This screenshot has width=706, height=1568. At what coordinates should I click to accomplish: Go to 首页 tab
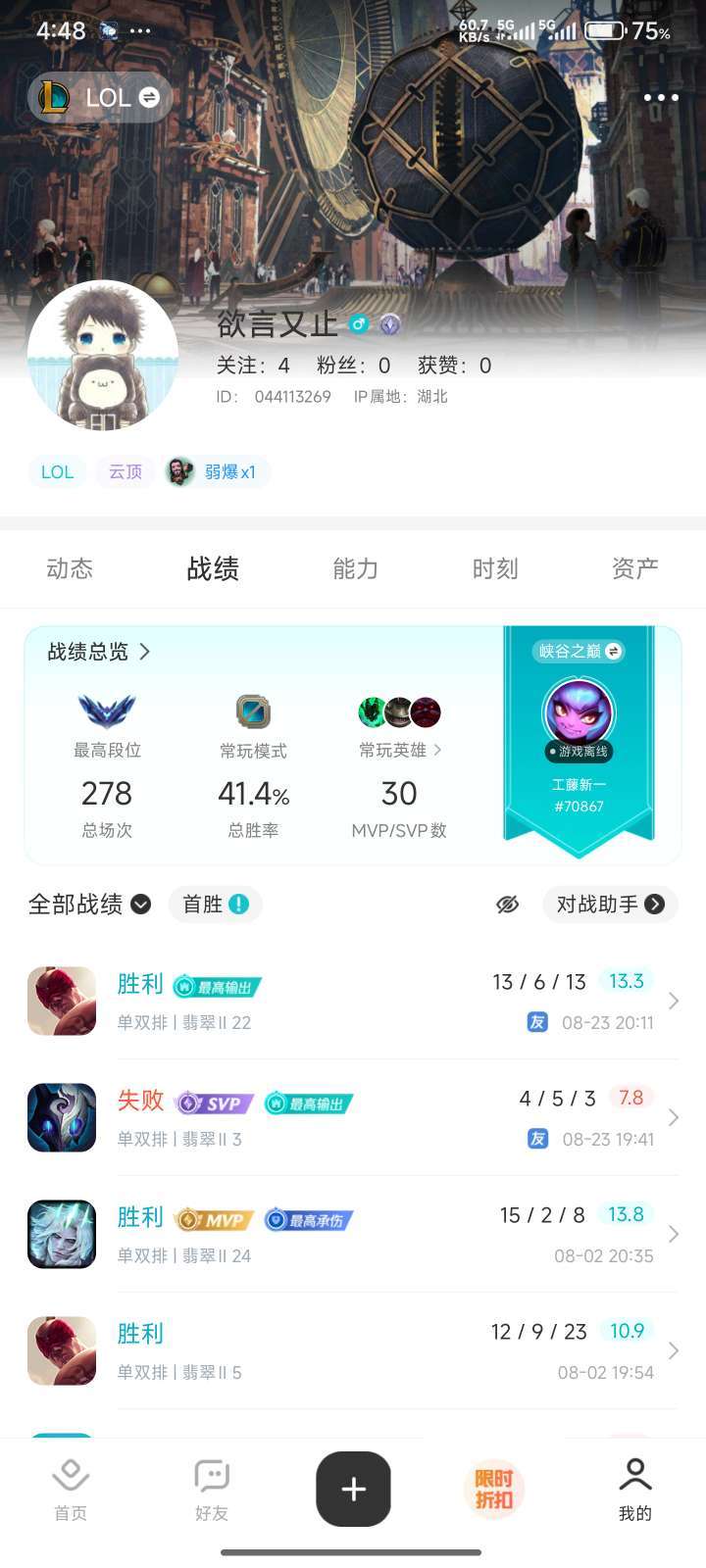[x=71, y=1490]
